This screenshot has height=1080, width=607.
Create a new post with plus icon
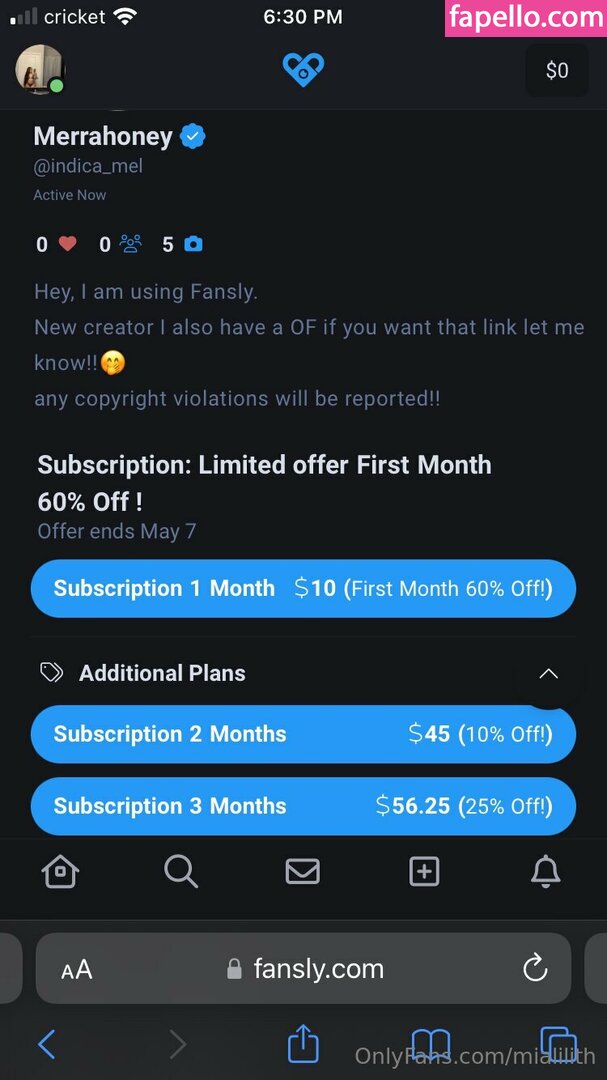point(424,872)
